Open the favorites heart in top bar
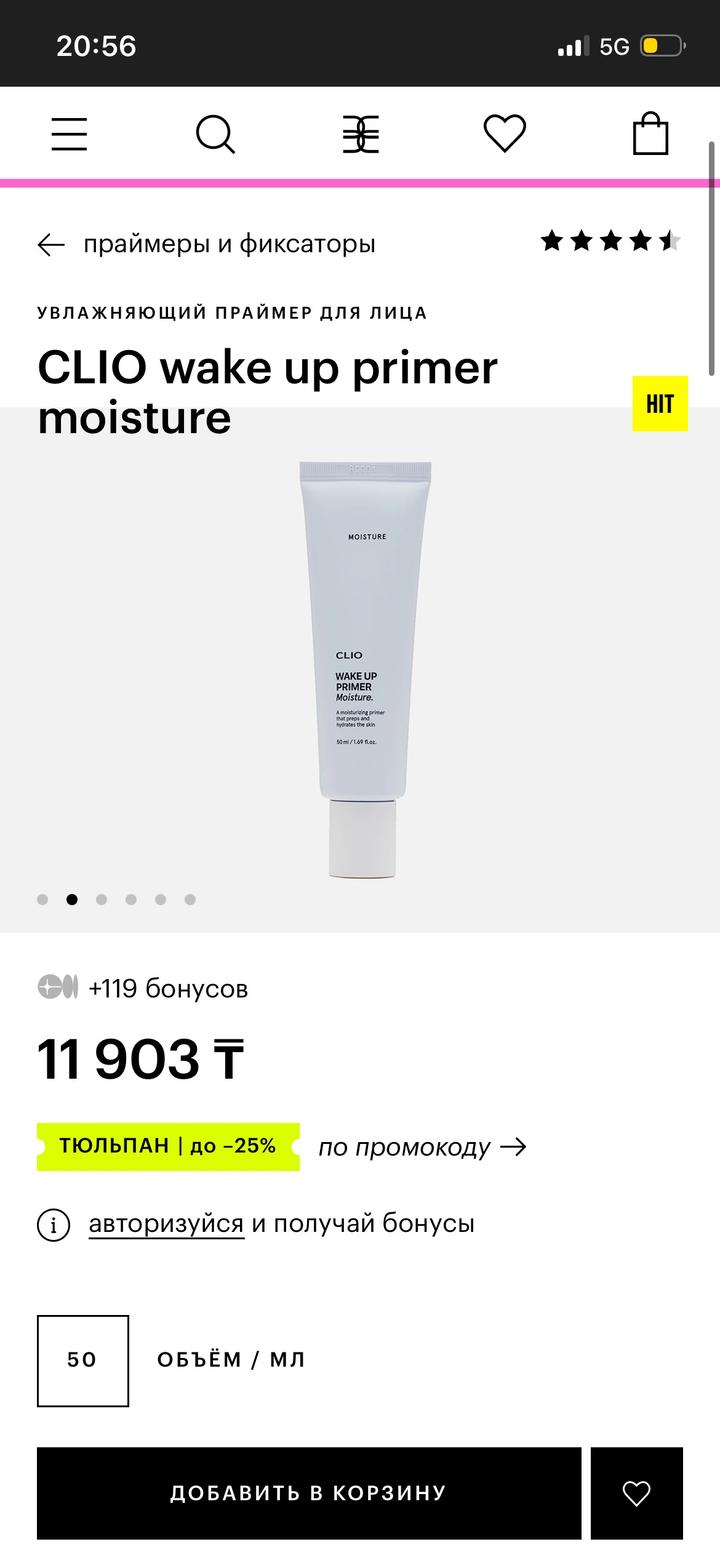The width and height of the screenshot is (720, 1558). coord(505,134)
